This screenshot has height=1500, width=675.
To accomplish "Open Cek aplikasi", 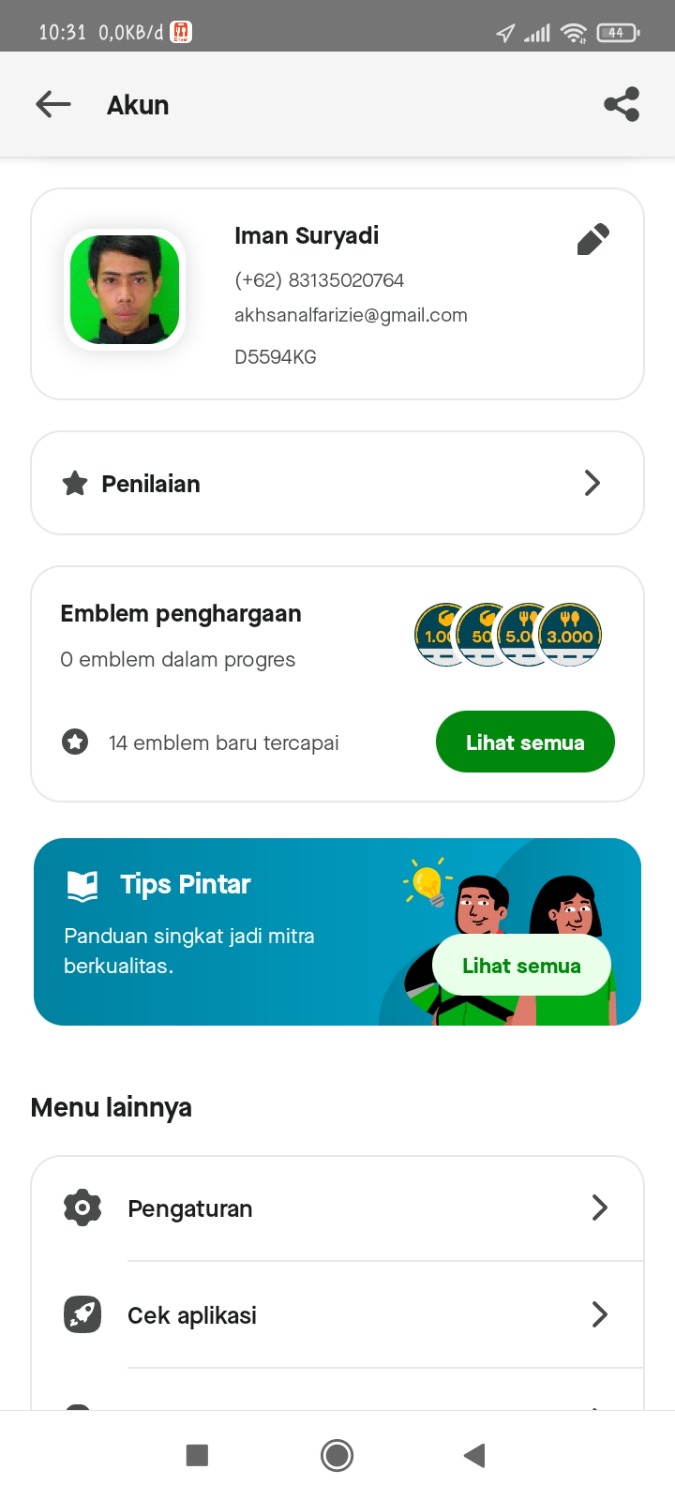I will 337,1315.
